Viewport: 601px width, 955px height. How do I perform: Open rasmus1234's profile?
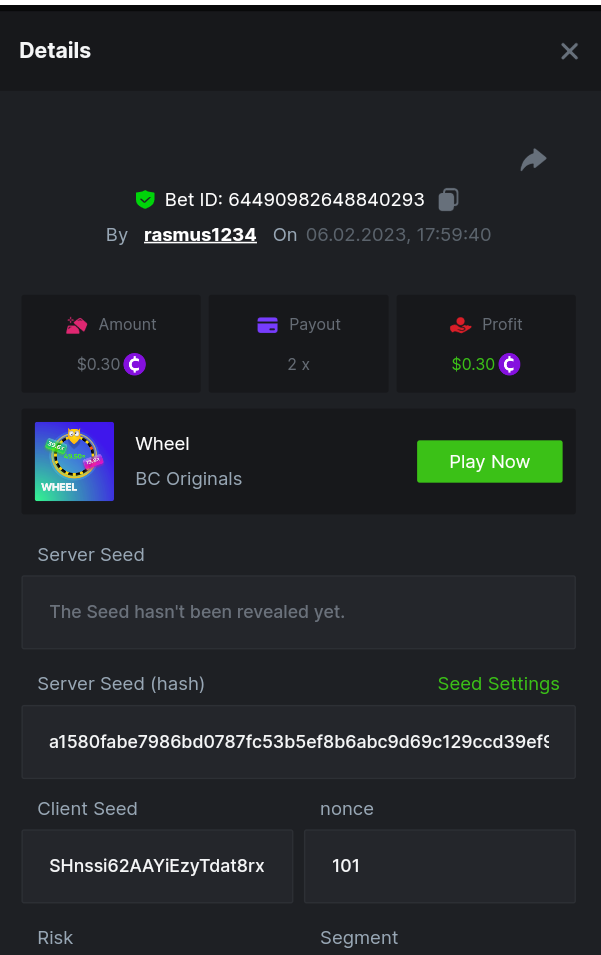pyautogui.click(x=200, y=235)
